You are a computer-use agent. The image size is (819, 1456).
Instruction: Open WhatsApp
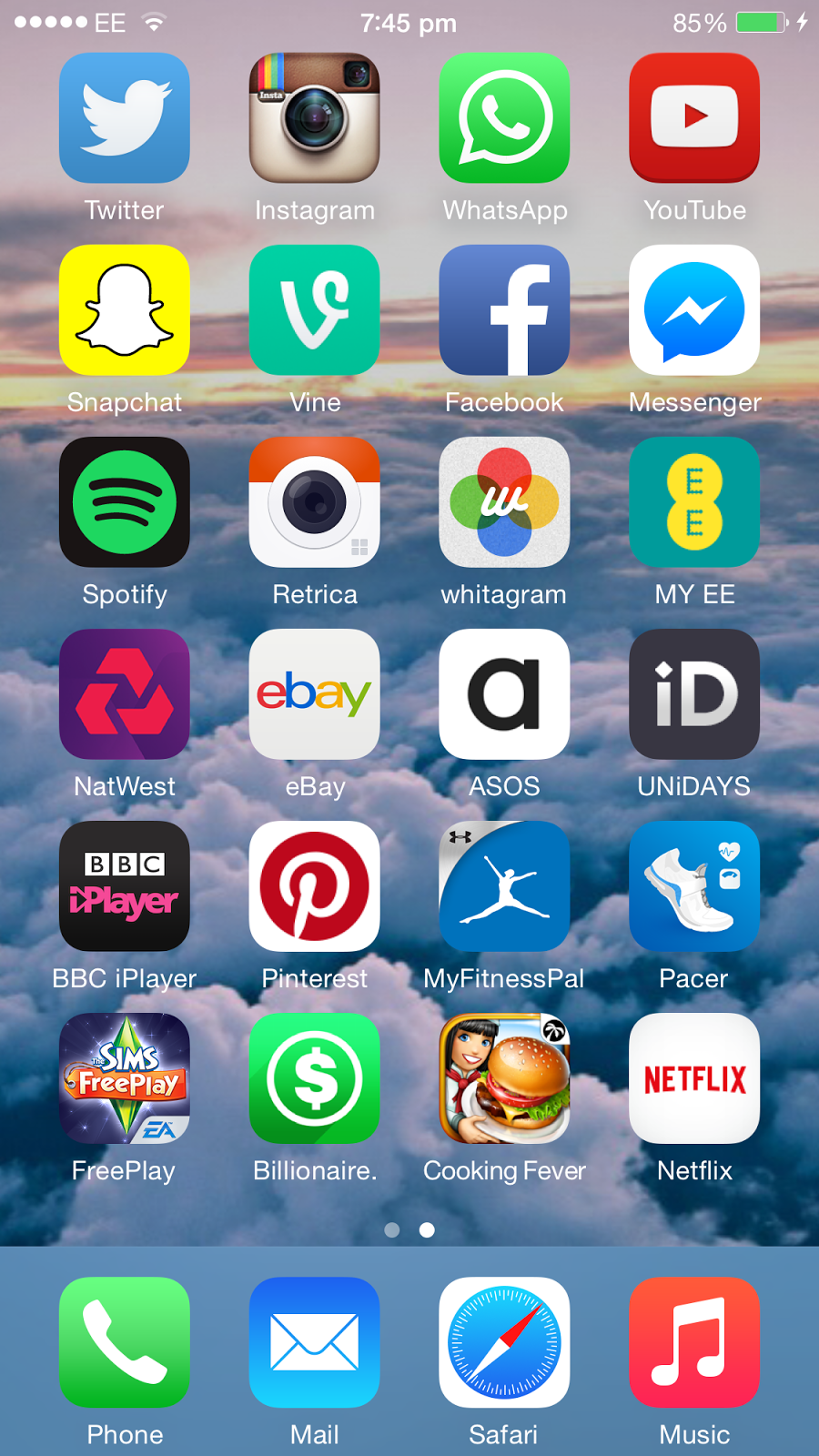pyautogui.click(x=504, y=118)
